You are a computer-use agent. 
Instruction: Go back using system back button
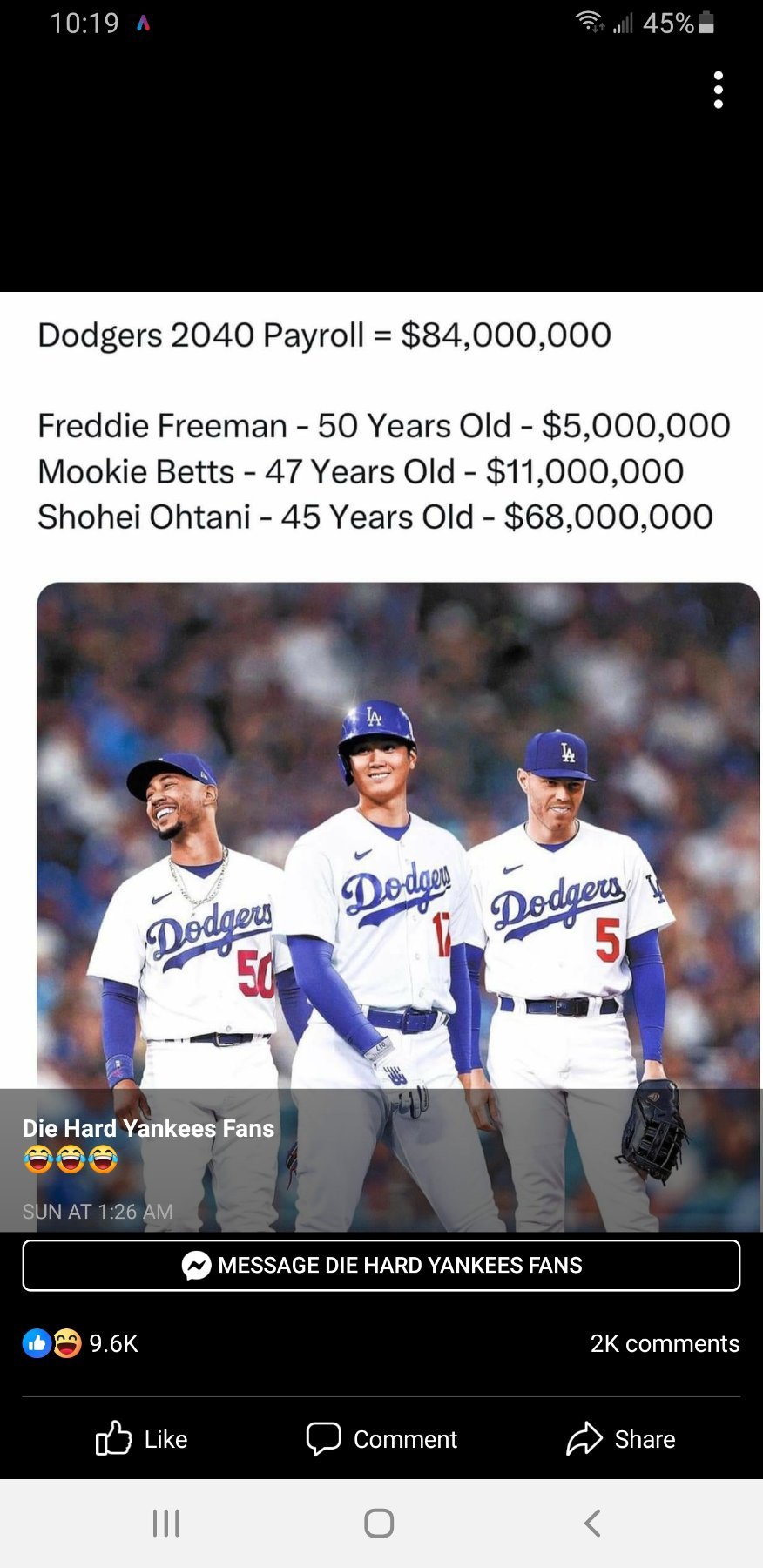[592, 1523]
